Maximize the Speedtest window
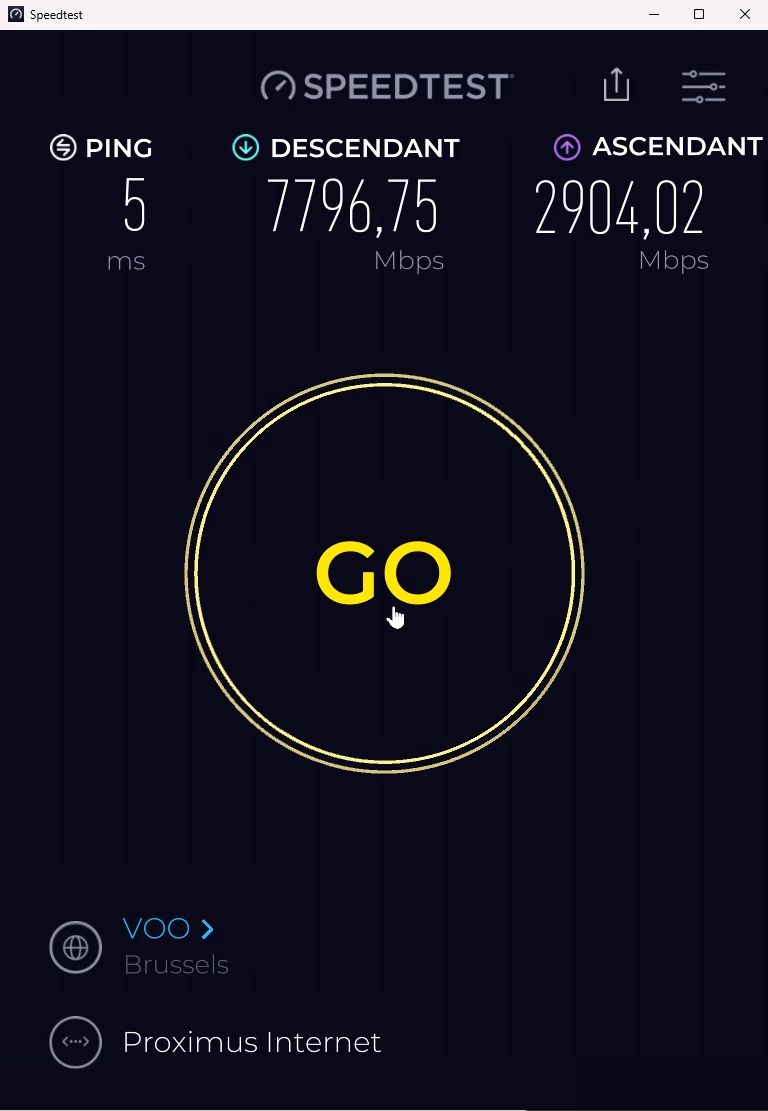This screenshot has height=1111, width=768. [x=699, y=14]
